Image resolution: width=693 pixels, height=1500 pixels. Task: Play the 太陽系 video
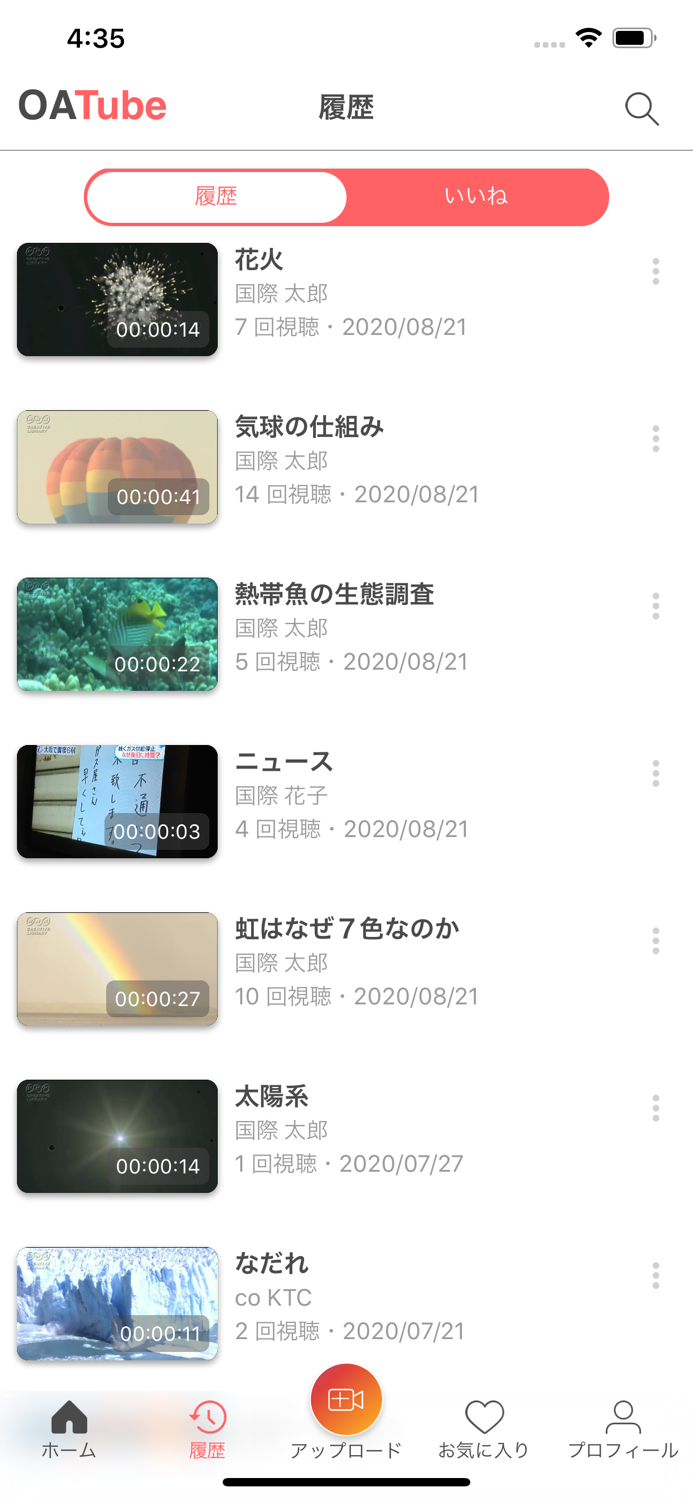117,1136
